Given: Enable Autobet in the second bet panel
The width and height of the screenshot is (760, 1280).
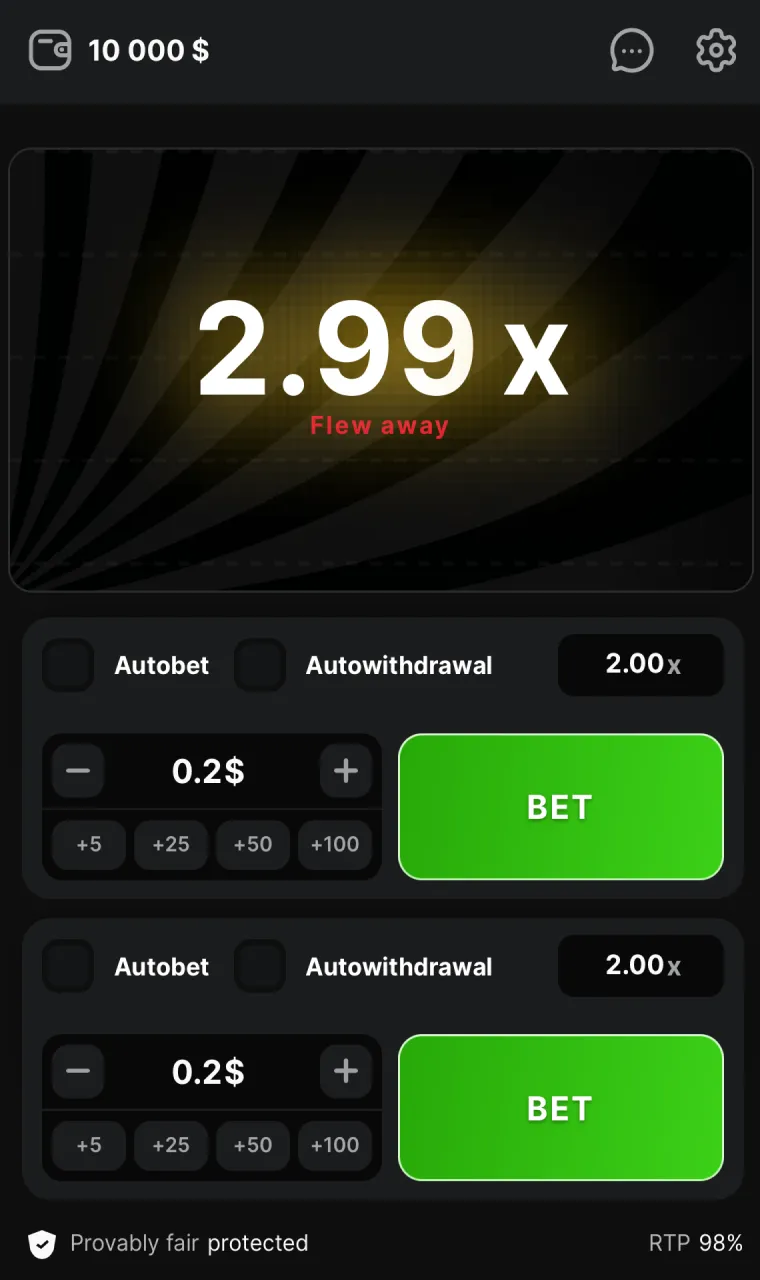Looking at the screenshot, I should [x=68, y=967].
